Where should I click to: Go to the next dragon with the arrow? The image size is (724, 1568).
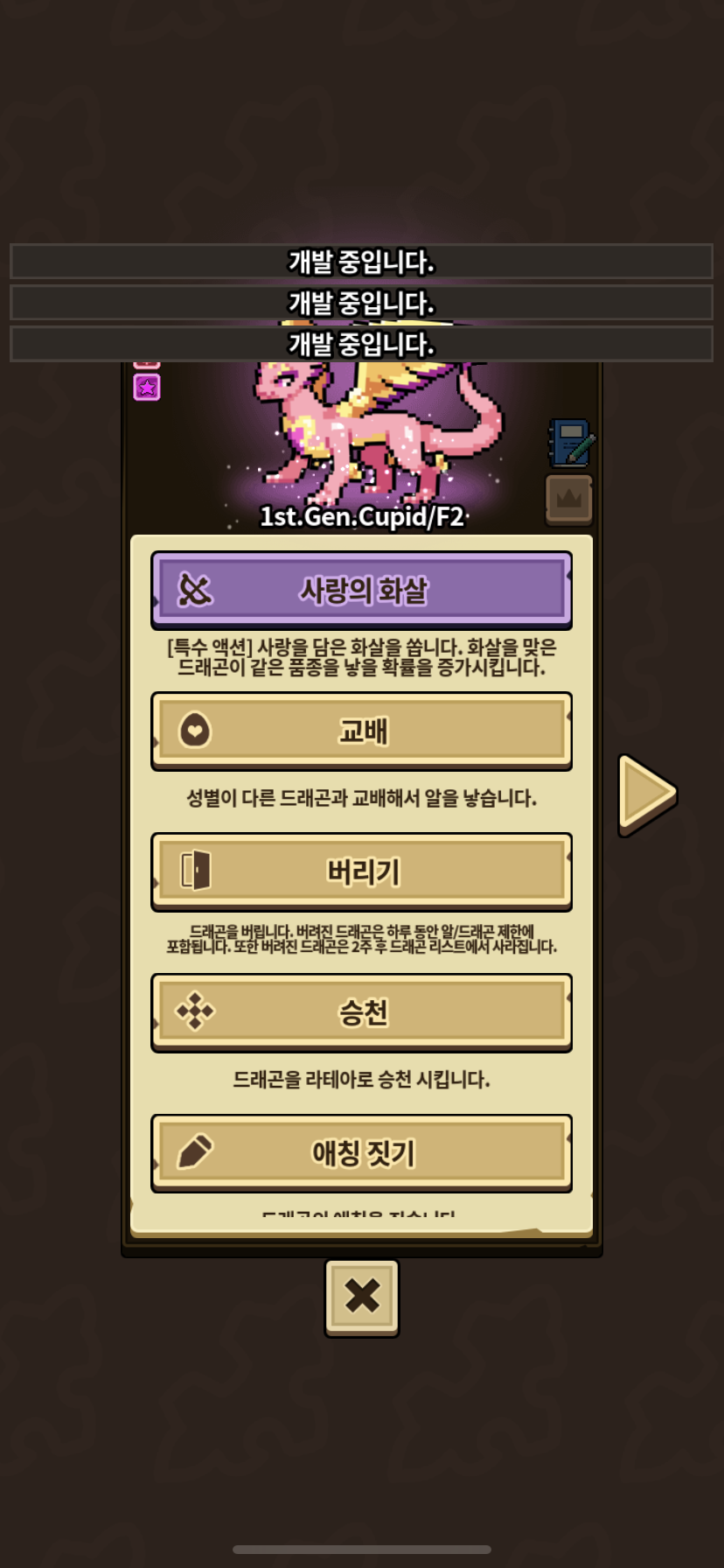point(646,793)
